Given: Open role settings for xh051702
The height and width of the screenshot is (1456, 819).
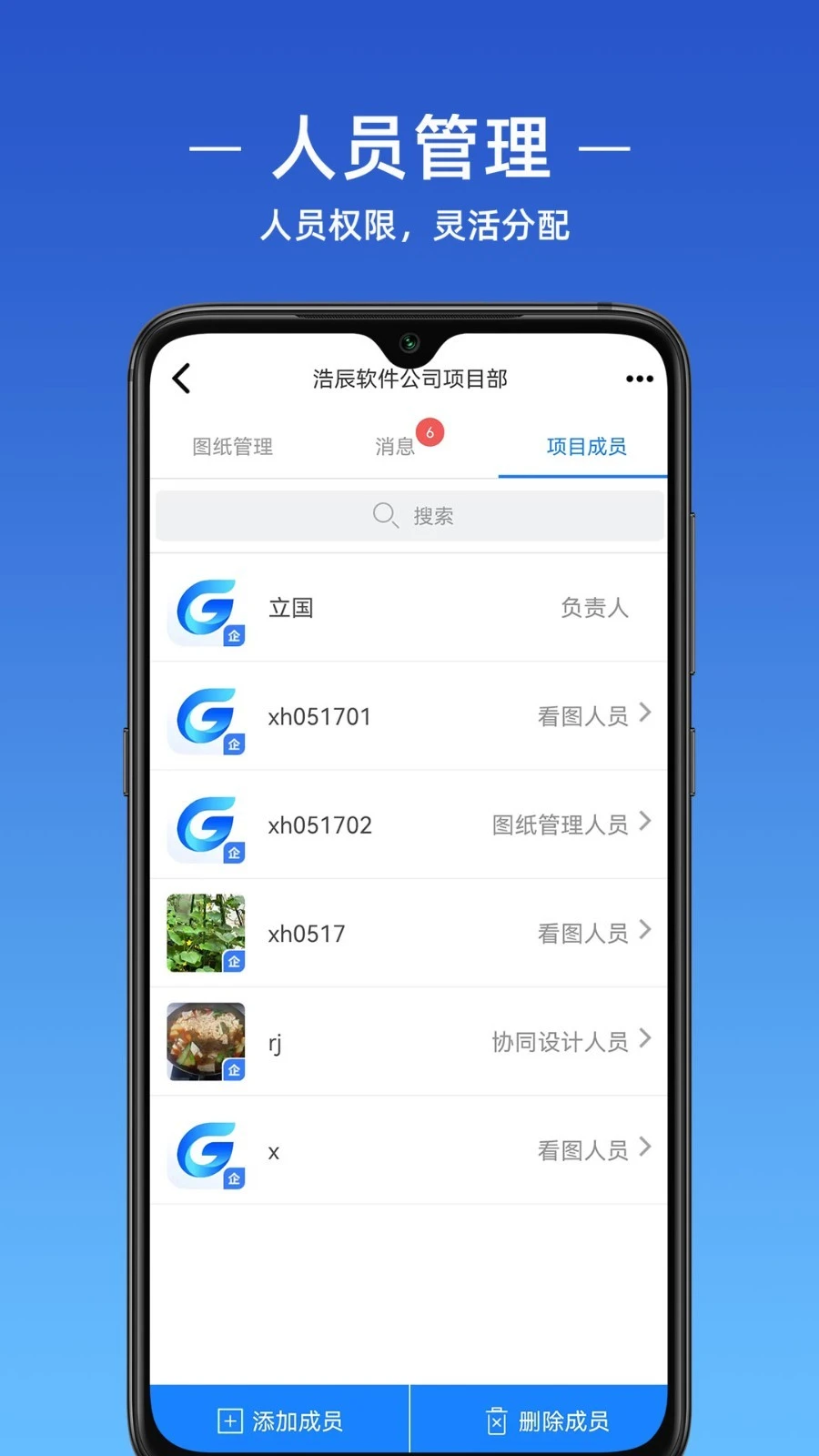Looking at the screenshot, I should click(x=646, y=824).
